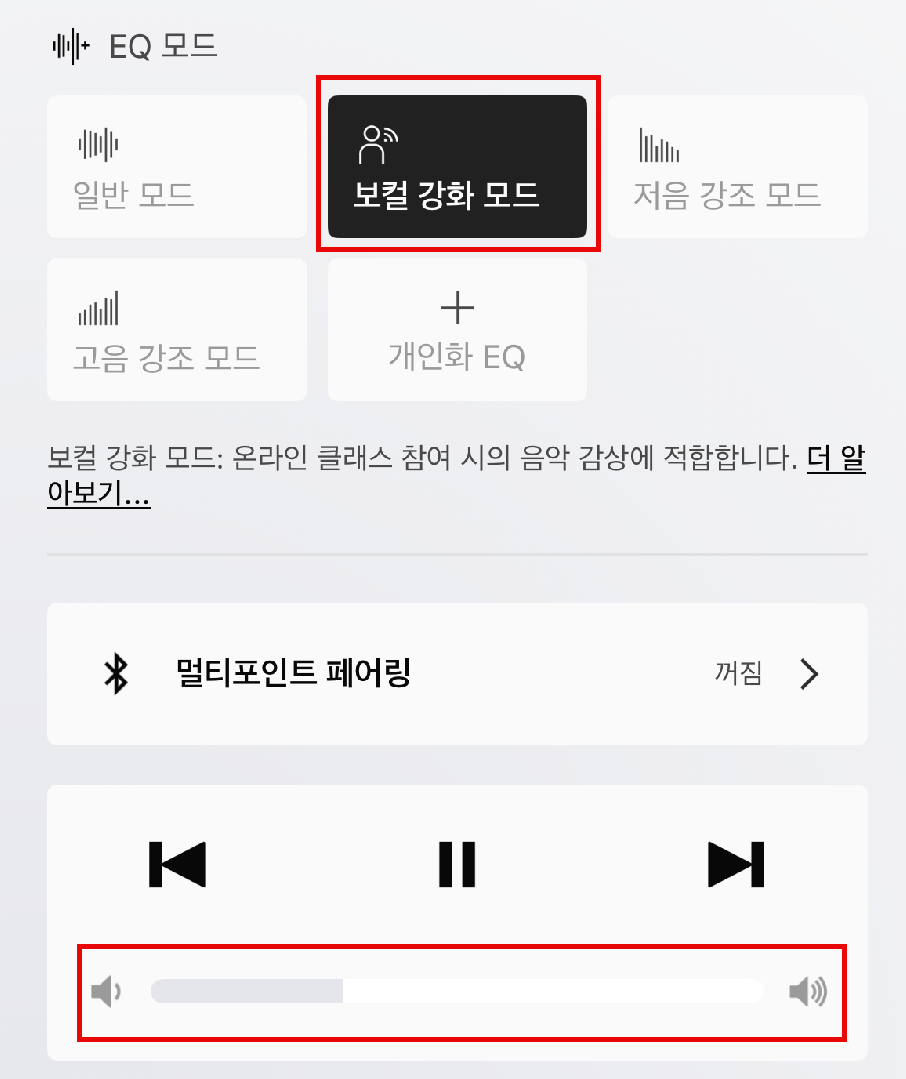Skip to the next track
The height and width of the screenshot is (1079, 906).
[x=735, y=864]
